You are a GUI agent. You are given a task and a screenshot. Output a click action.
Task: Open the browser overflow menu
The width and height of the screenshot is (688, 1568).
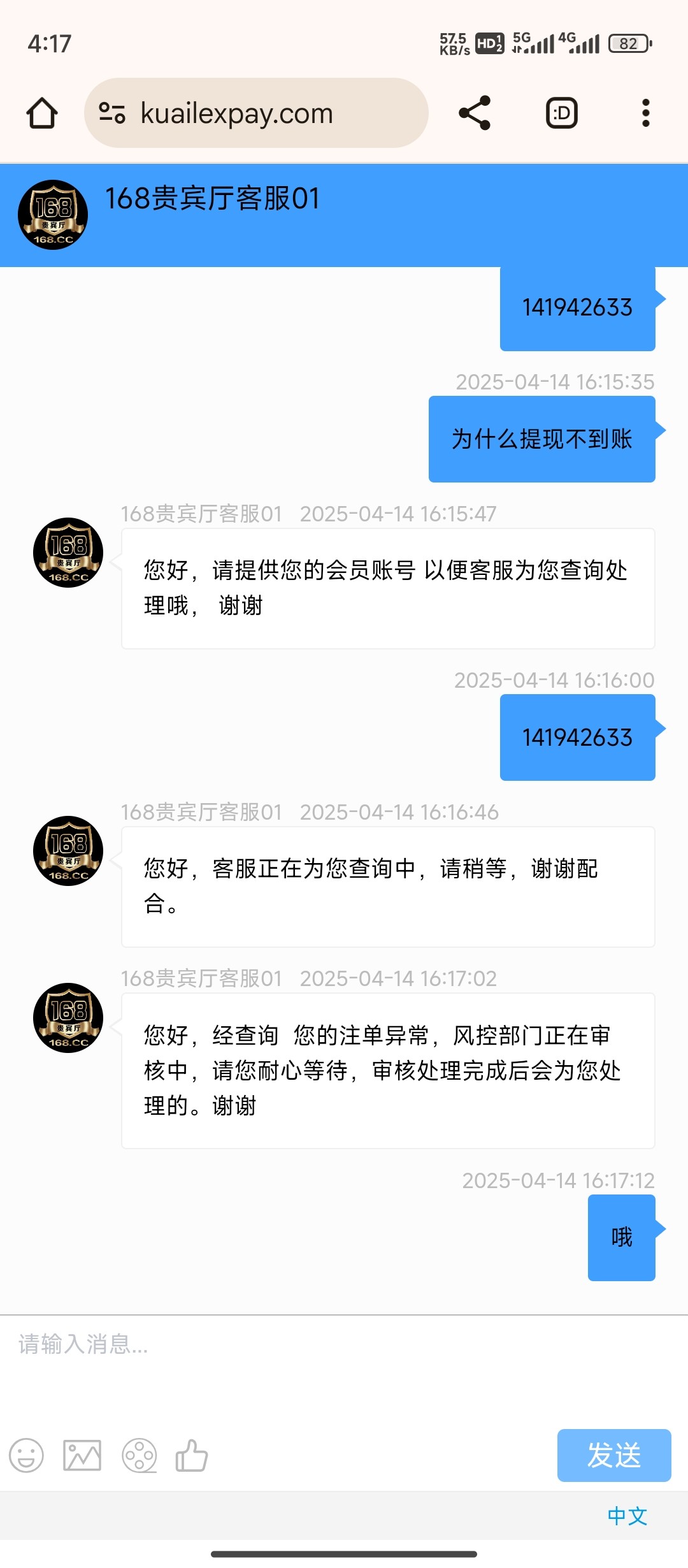click(x=646, y=113)
